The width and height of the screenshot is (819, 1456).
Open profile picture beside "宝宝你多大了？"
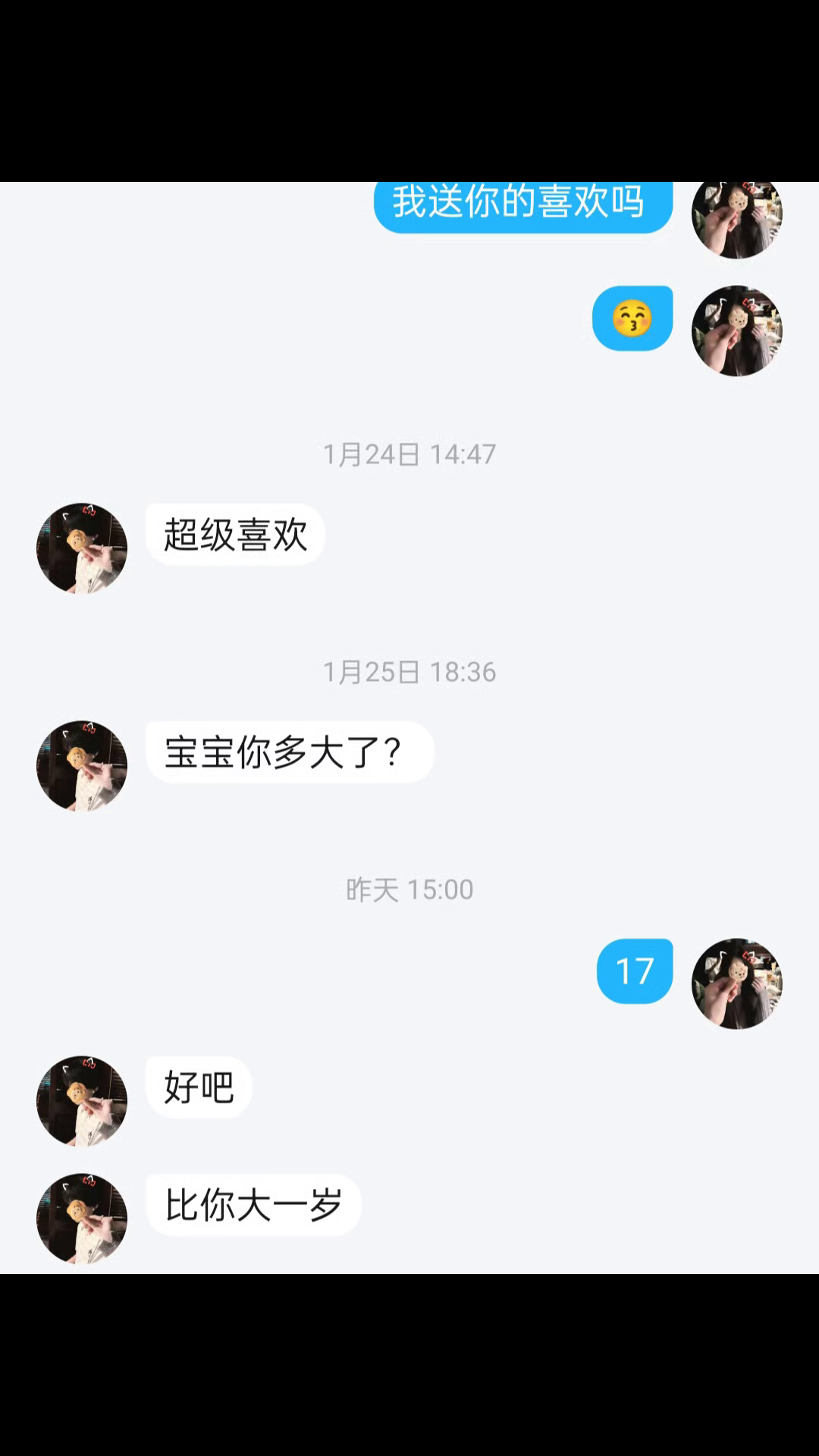(x=82, y=765)
